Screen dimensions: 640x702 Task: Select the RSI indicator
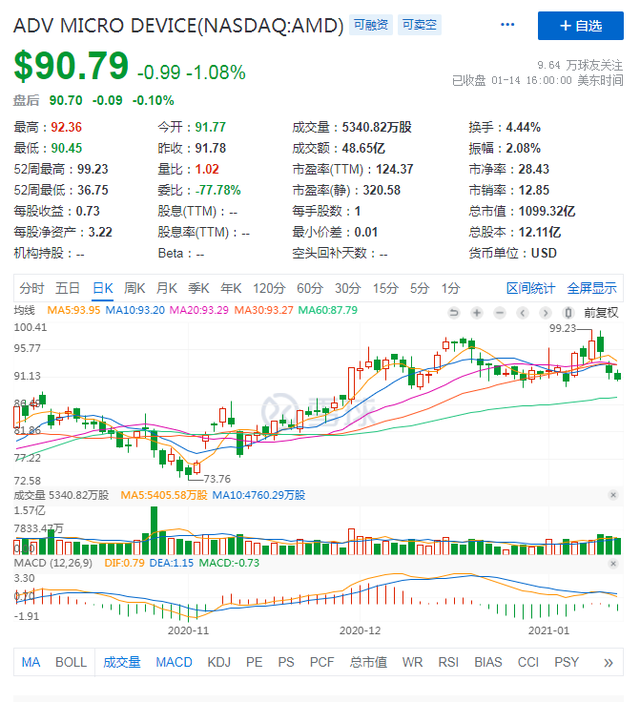coord(449,662)
